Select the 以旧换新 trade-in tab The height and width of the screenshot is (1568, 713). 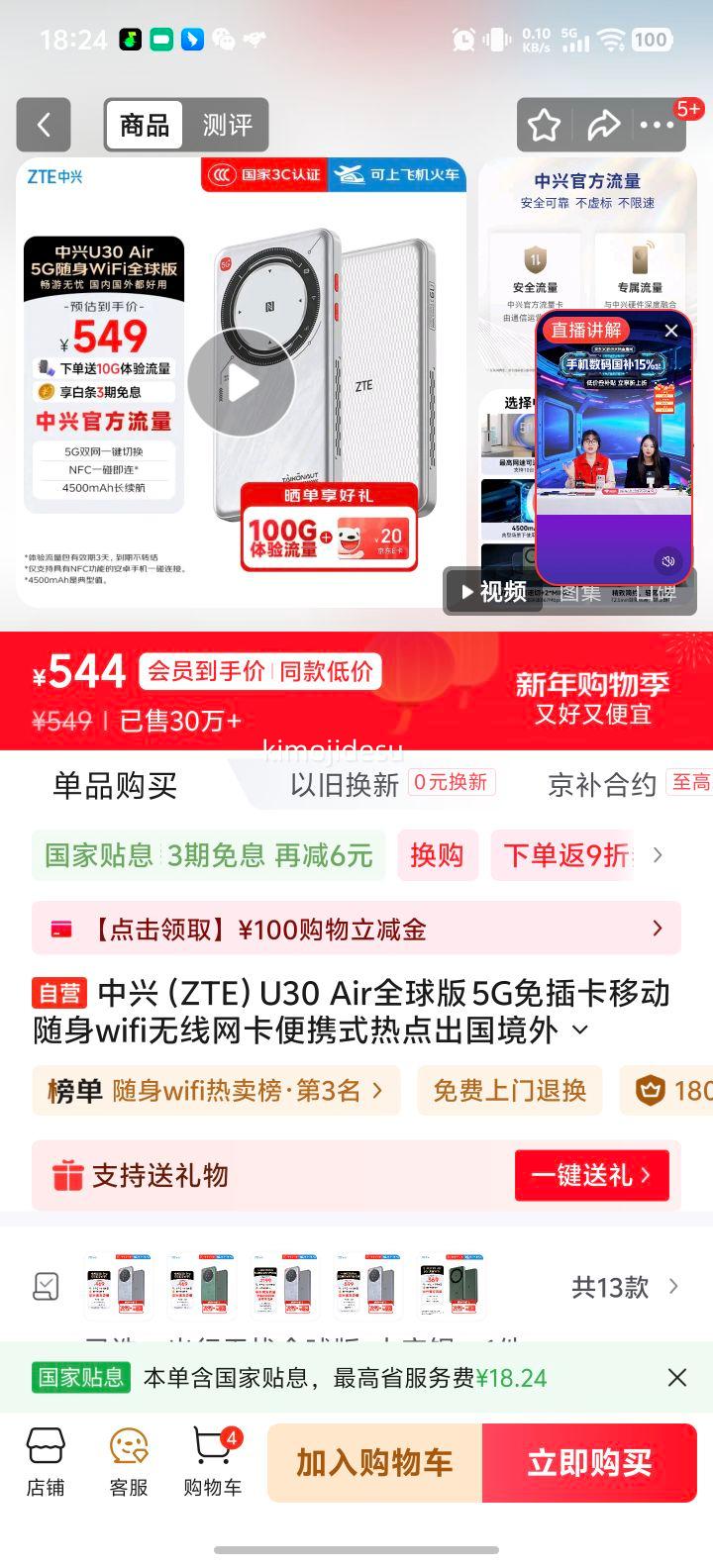tap(343, 783)
